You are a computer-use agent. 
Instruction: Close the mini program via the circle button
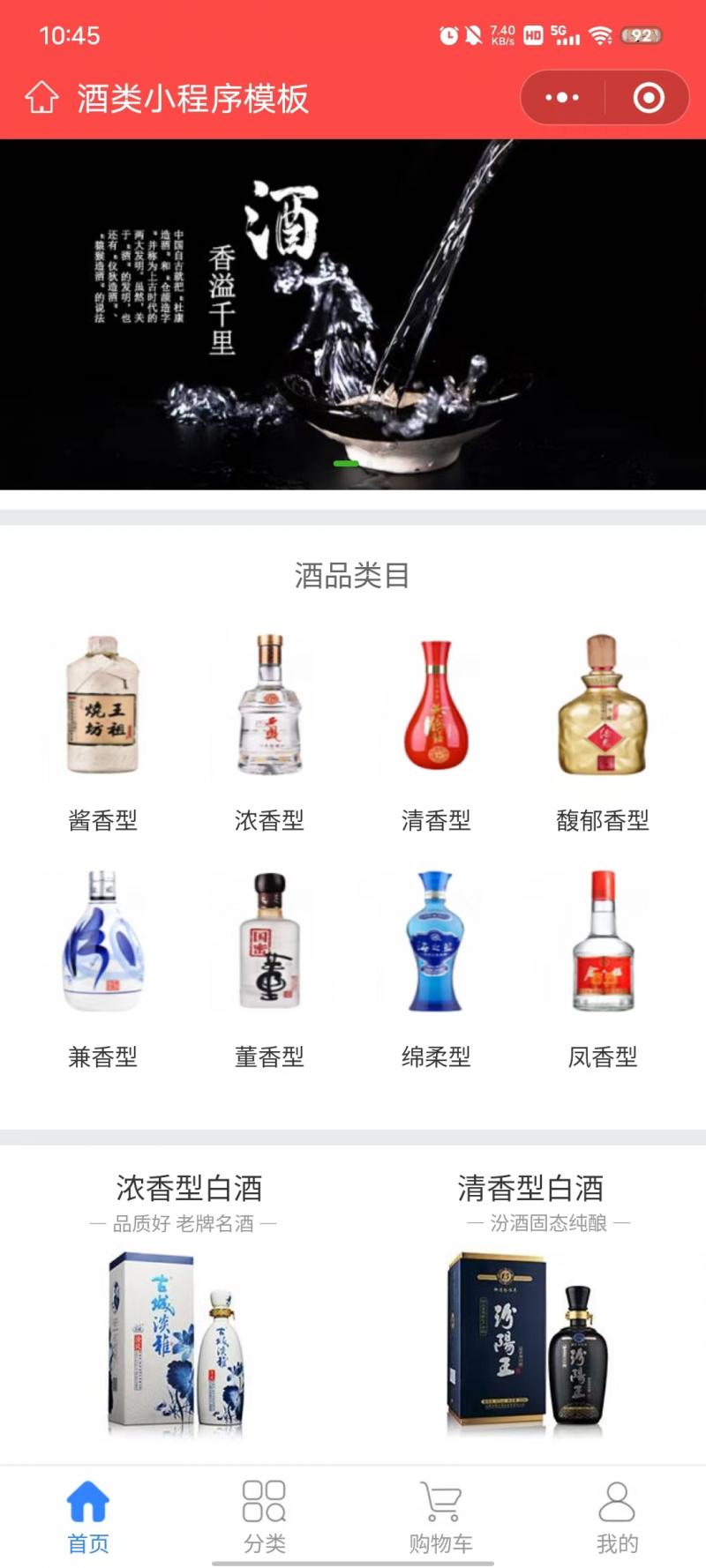pos(649,98)
